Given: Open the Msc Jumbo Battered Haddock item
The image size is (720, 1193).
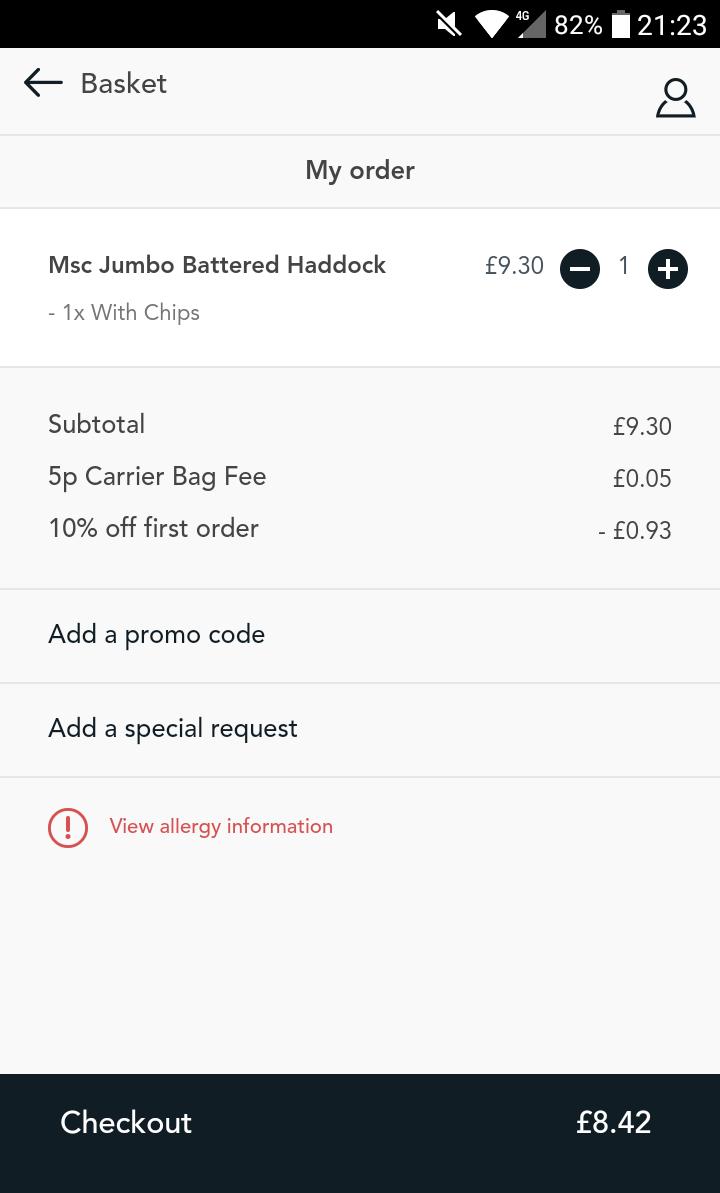Looking at the screenshot, I should tap(217, 265).
